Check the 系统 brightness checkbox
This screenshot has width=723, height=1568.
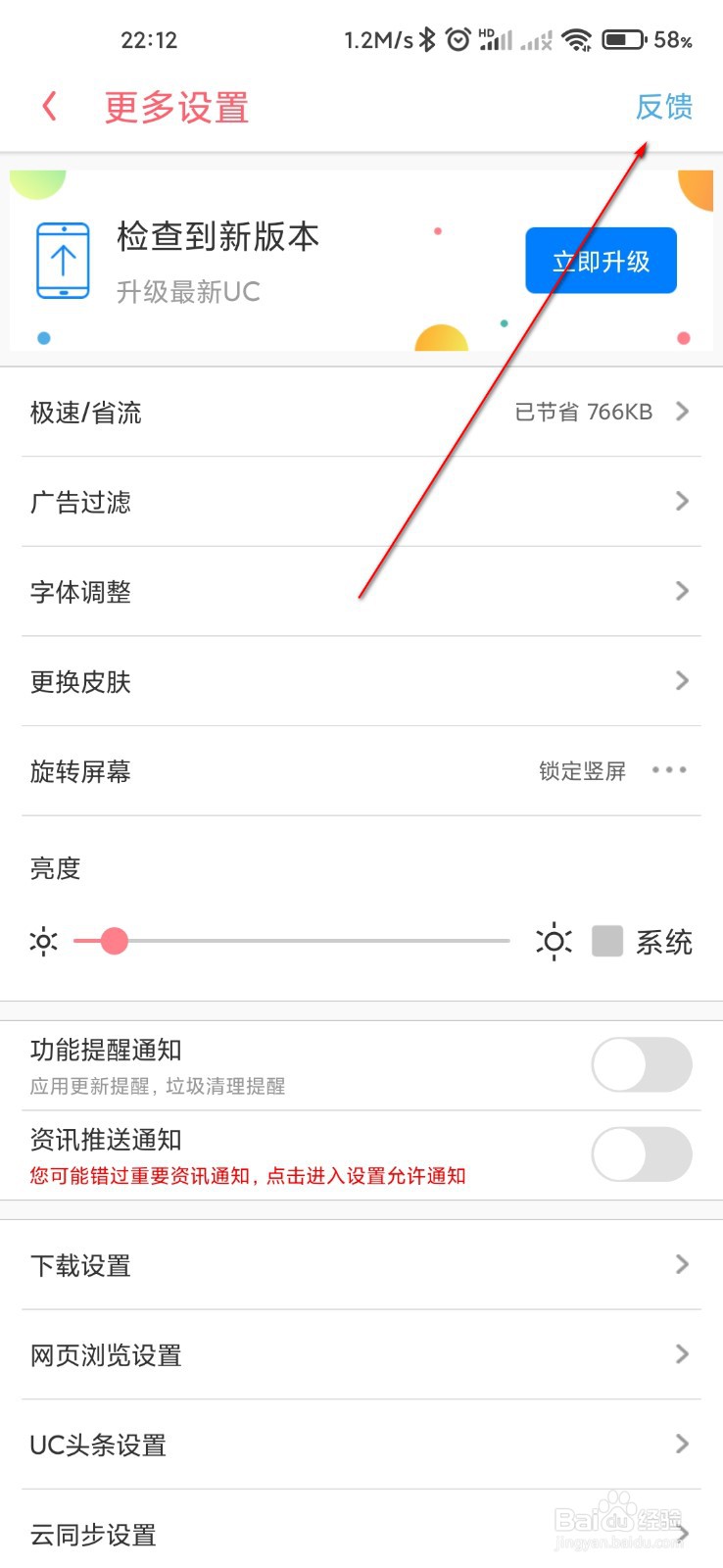click(607, 941)
